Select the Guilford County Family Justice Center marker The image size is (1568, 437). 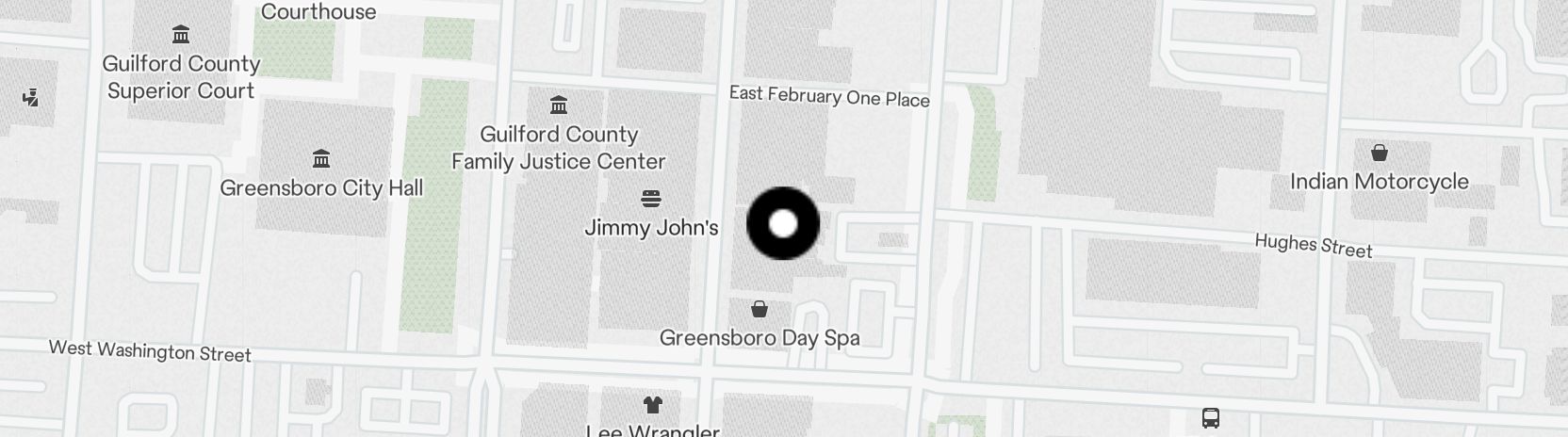(x=559, y=105)
